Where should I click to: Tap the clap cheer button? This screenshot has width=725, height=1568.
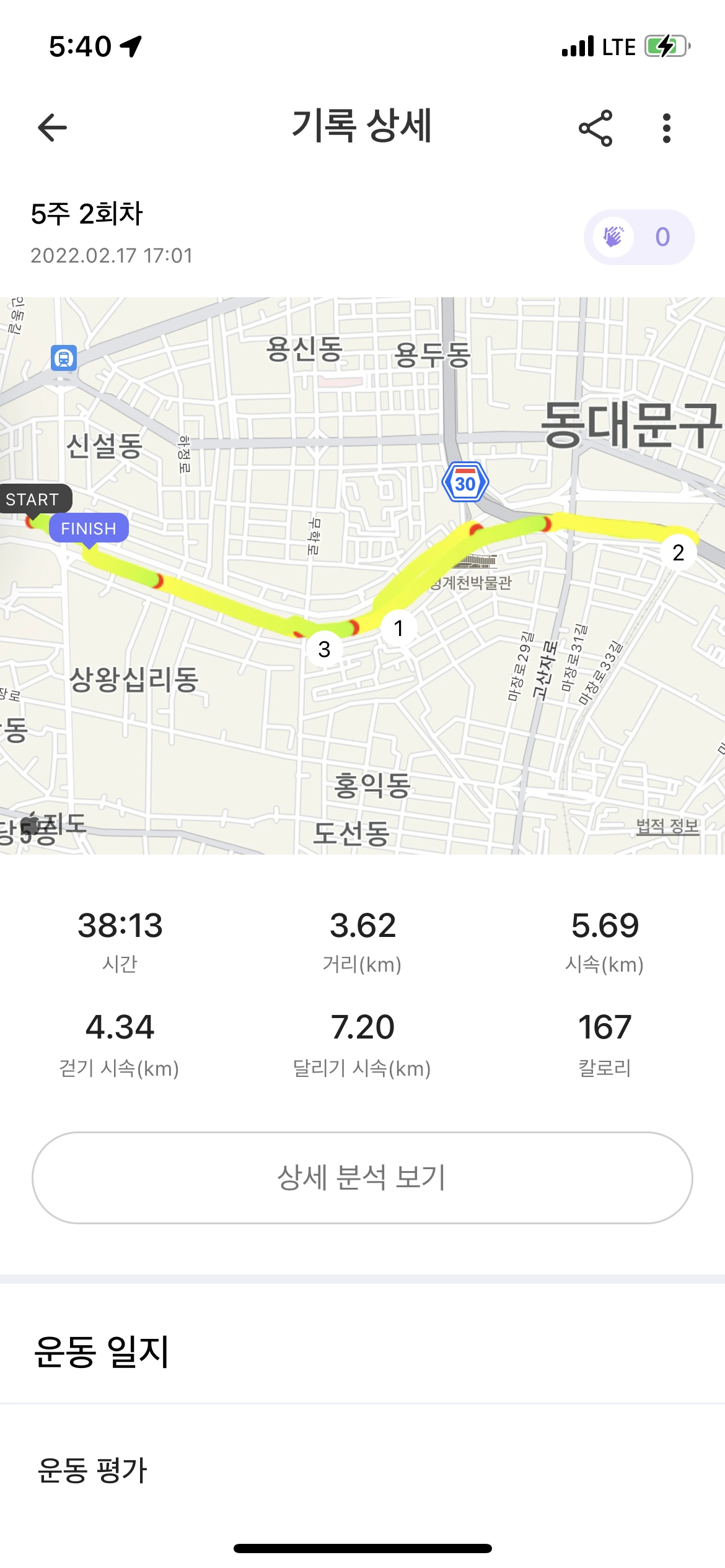(638, 237)
